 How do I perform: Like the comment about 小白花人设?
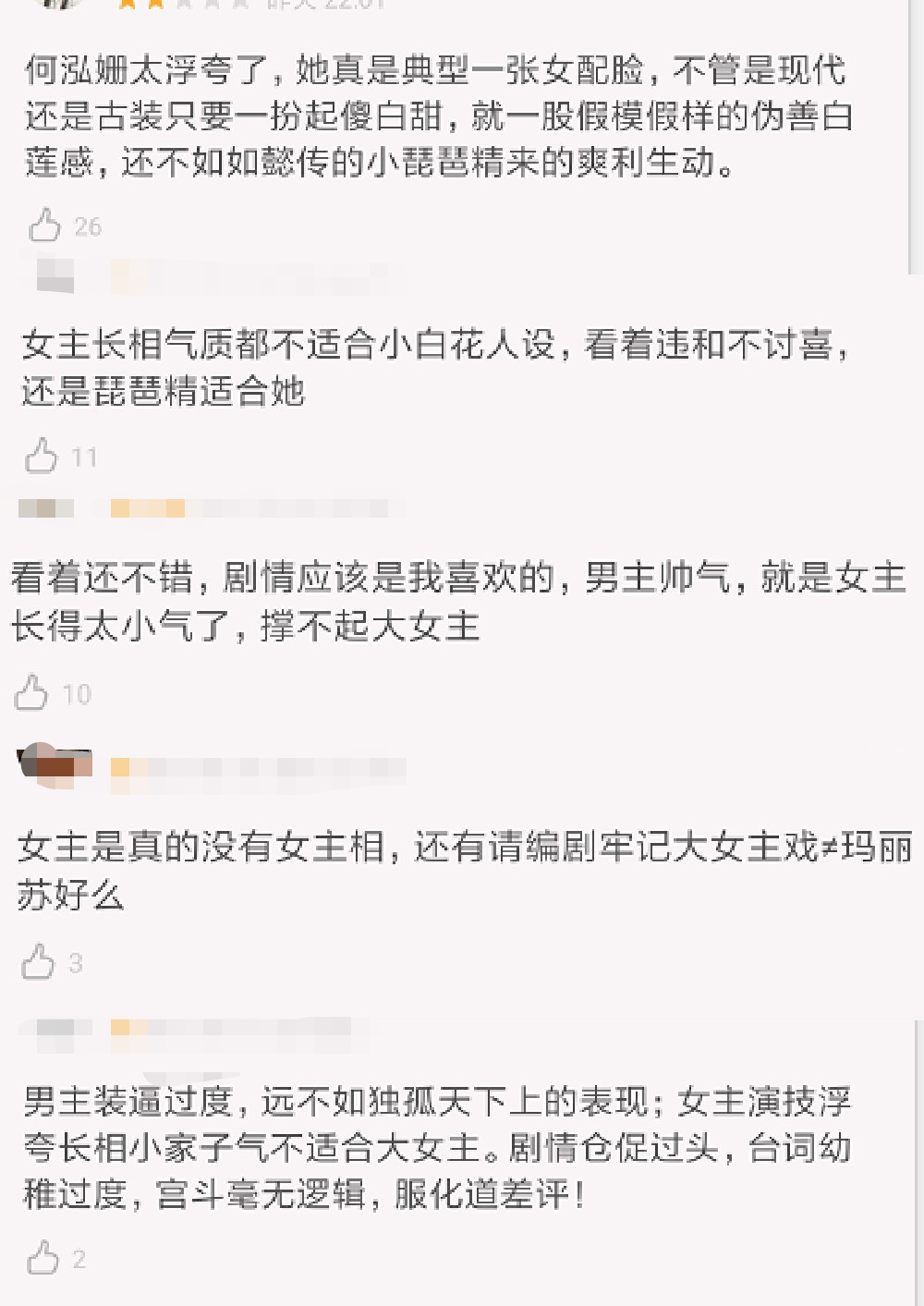[41, 456]
